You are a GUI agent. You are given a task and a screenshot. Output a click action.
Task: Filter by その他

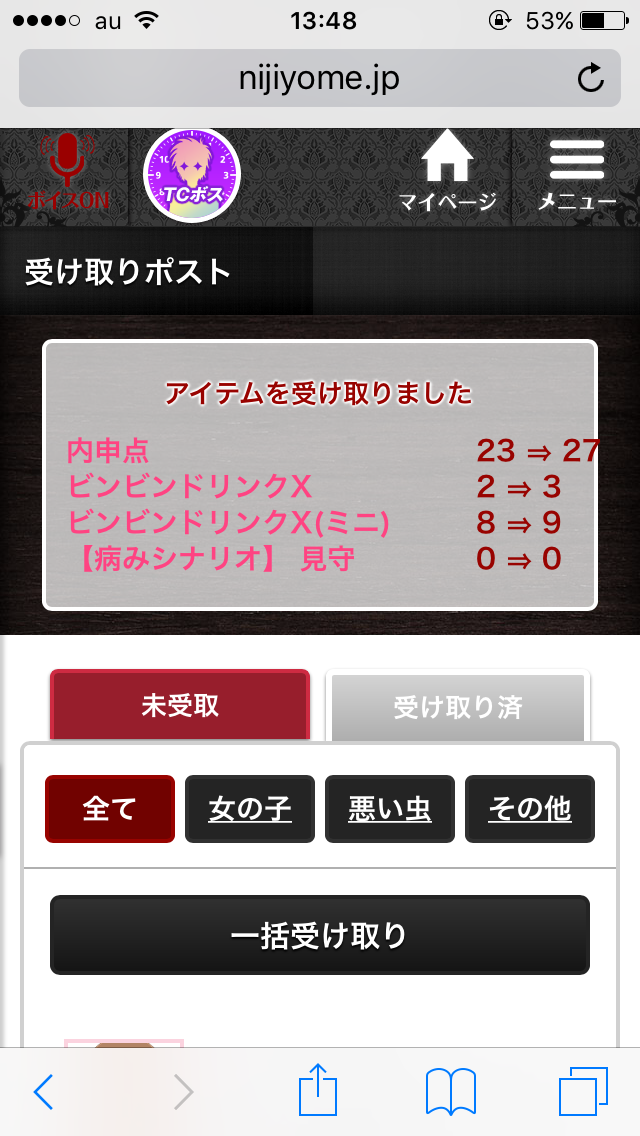pos(530,809)
